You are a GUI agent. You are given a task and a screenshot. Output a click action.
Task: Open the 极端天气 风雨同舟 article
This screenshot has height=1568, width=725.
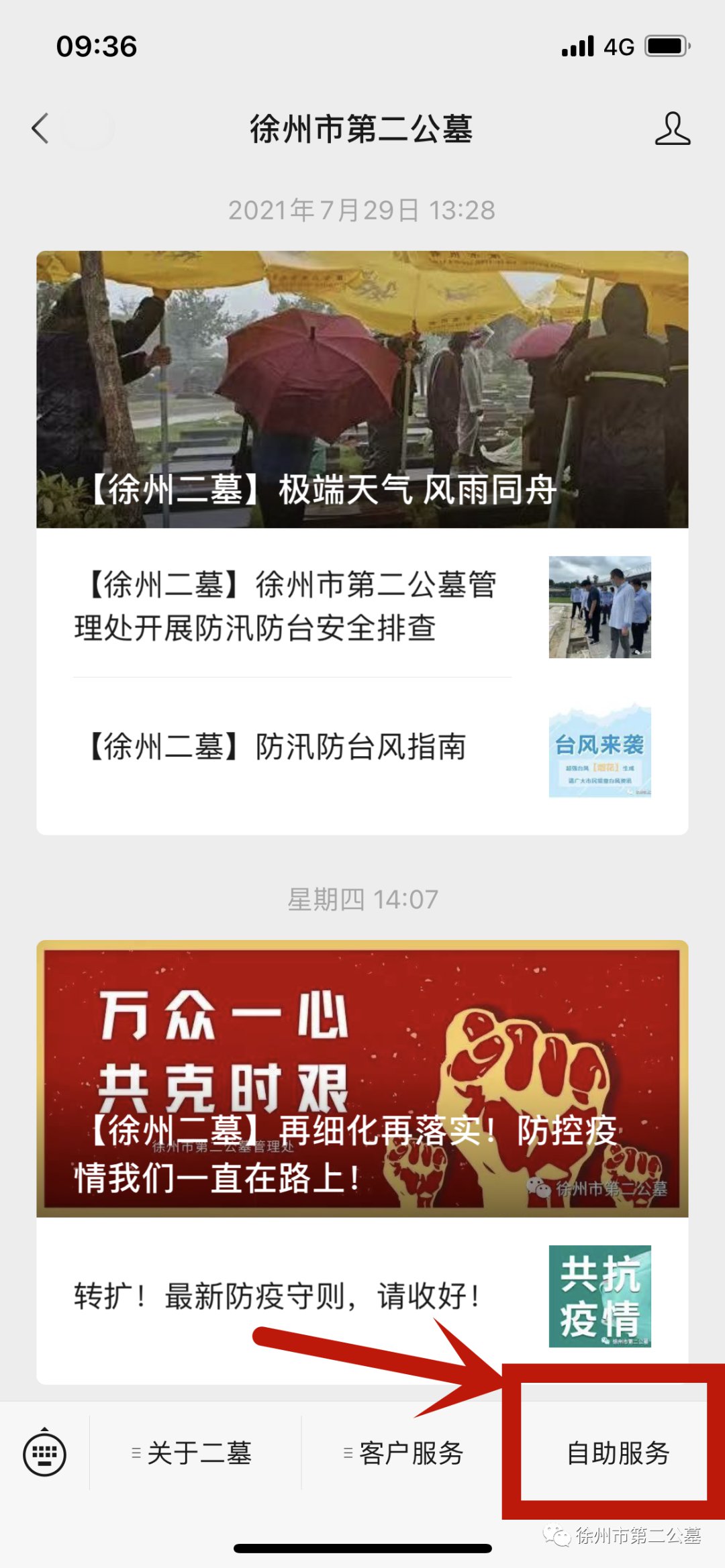point(362,389)
